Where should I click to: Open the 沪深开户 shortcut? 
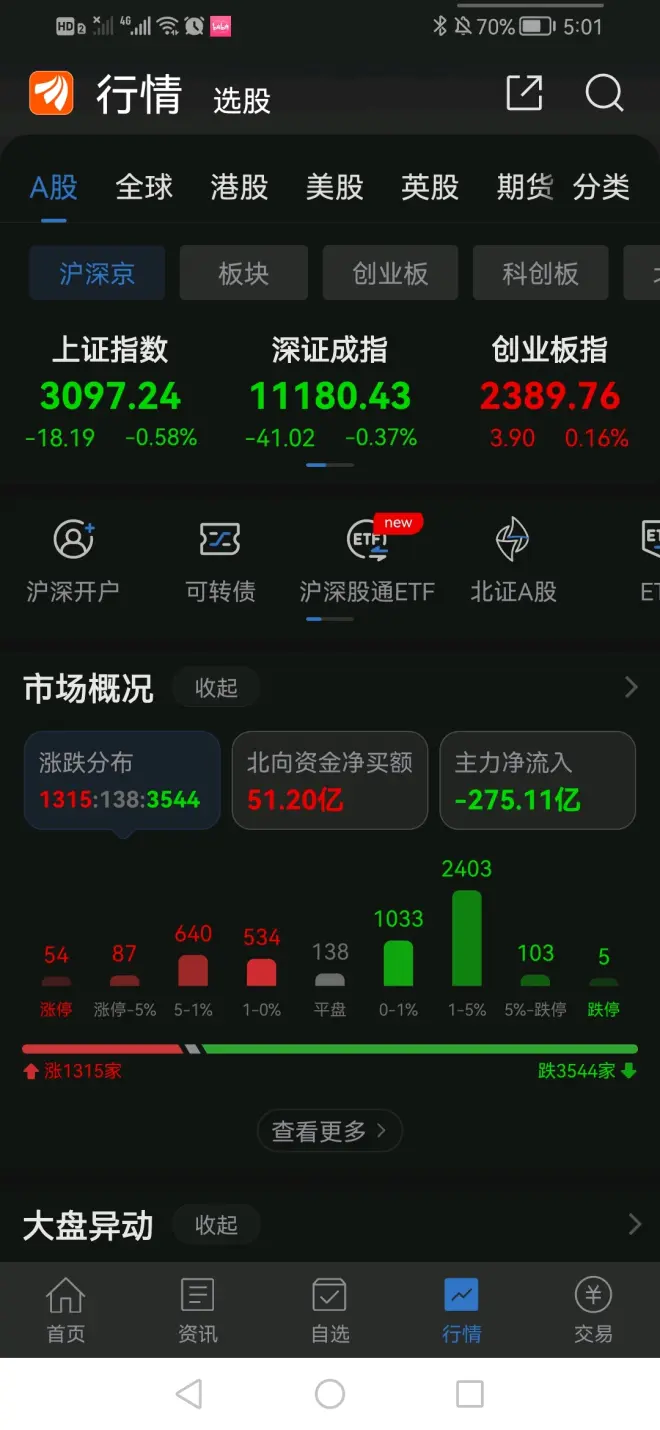tap(73, 561)
